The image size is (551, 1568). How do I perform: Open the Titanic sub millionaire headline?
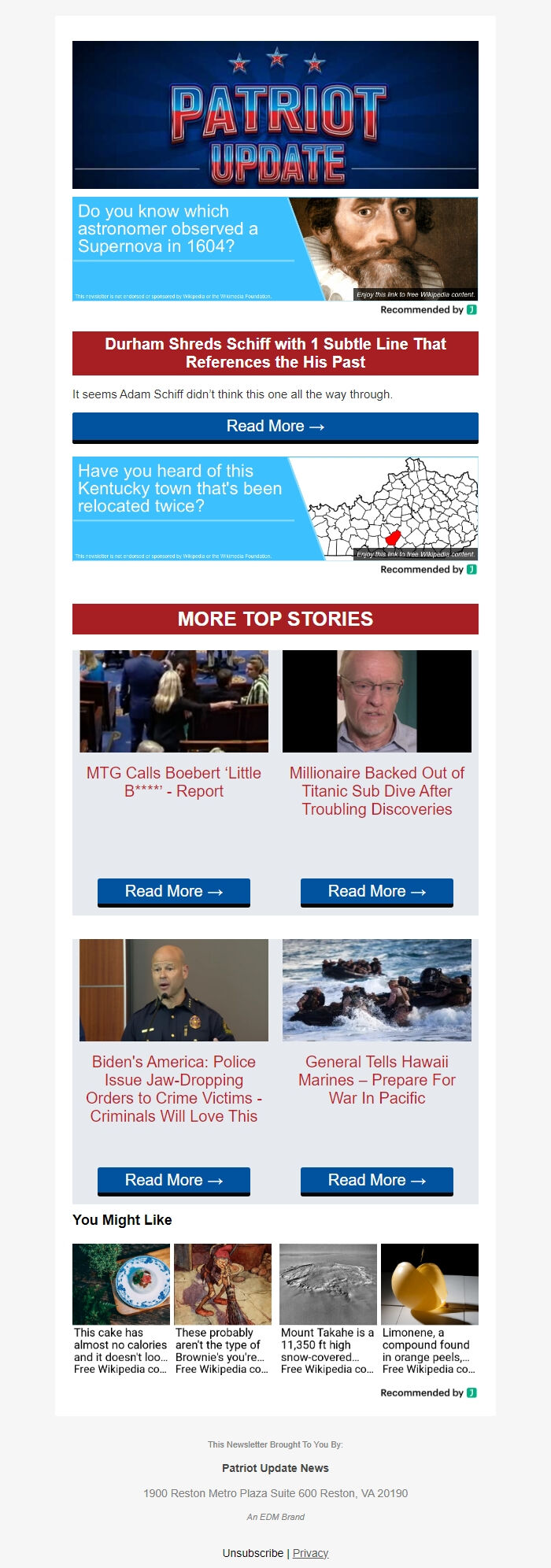[x=376, y=791]
